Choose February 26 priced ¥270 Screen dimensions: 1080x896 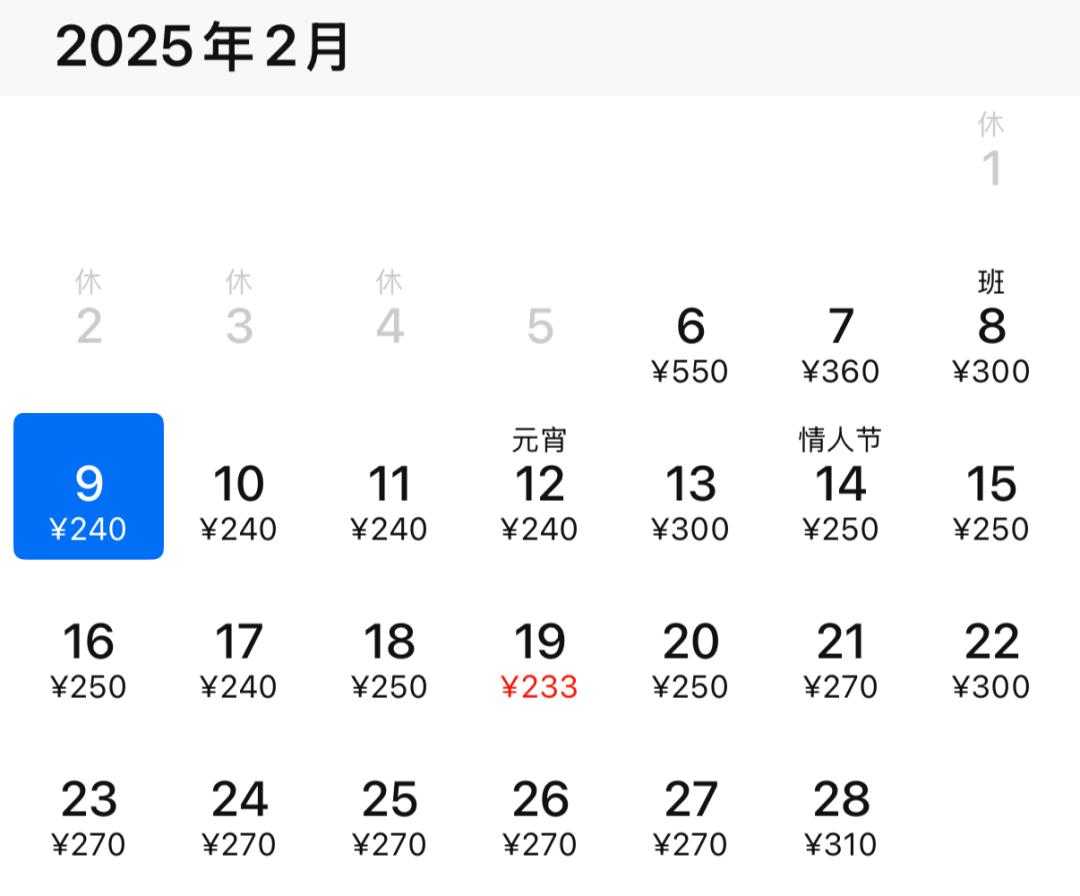coord(539,817)
